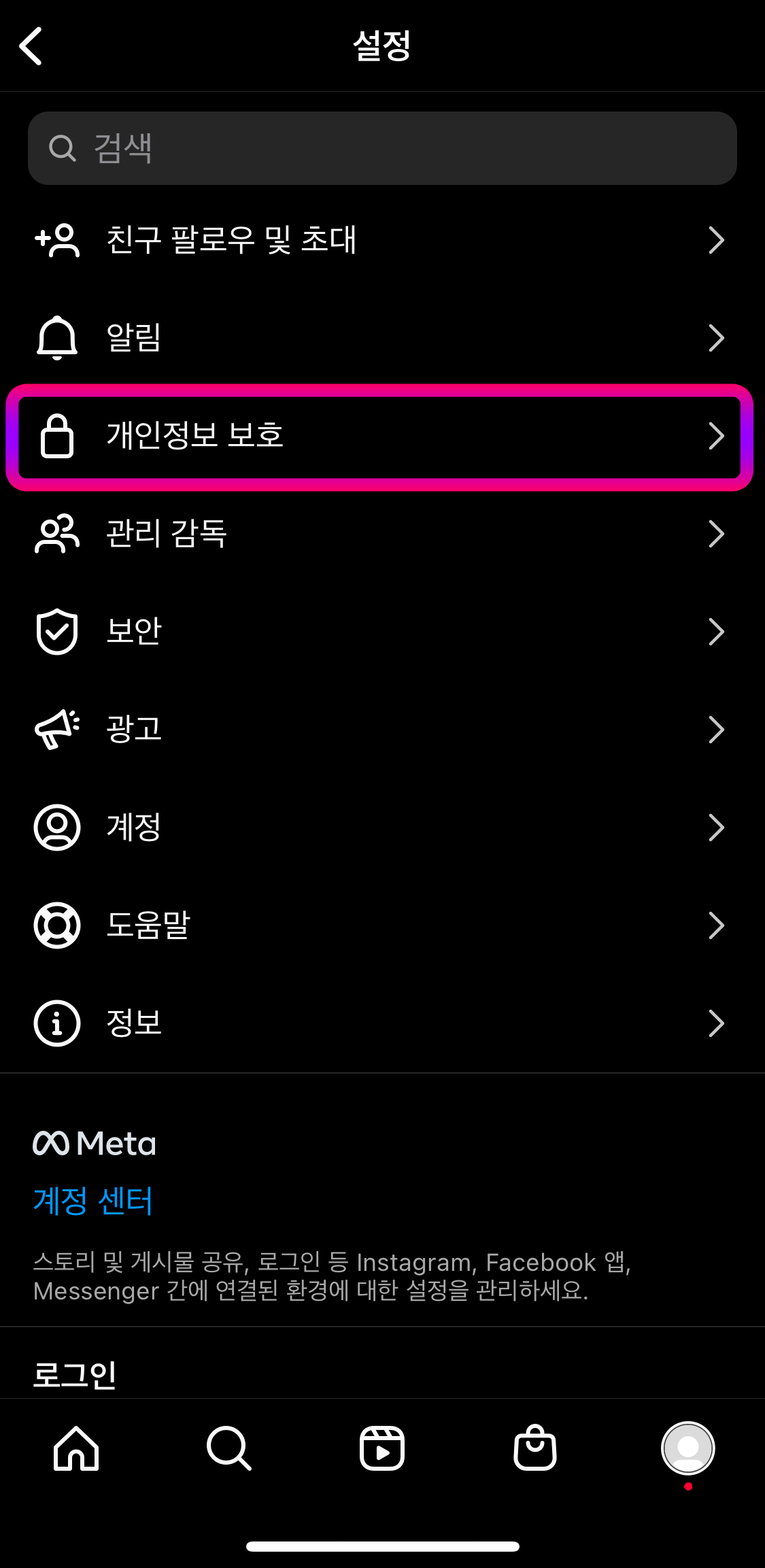Image resolution: width=765 pixels, height=1568 pixels.
Task: Click the info icon next to 정보
Action: coord(57,1023)
